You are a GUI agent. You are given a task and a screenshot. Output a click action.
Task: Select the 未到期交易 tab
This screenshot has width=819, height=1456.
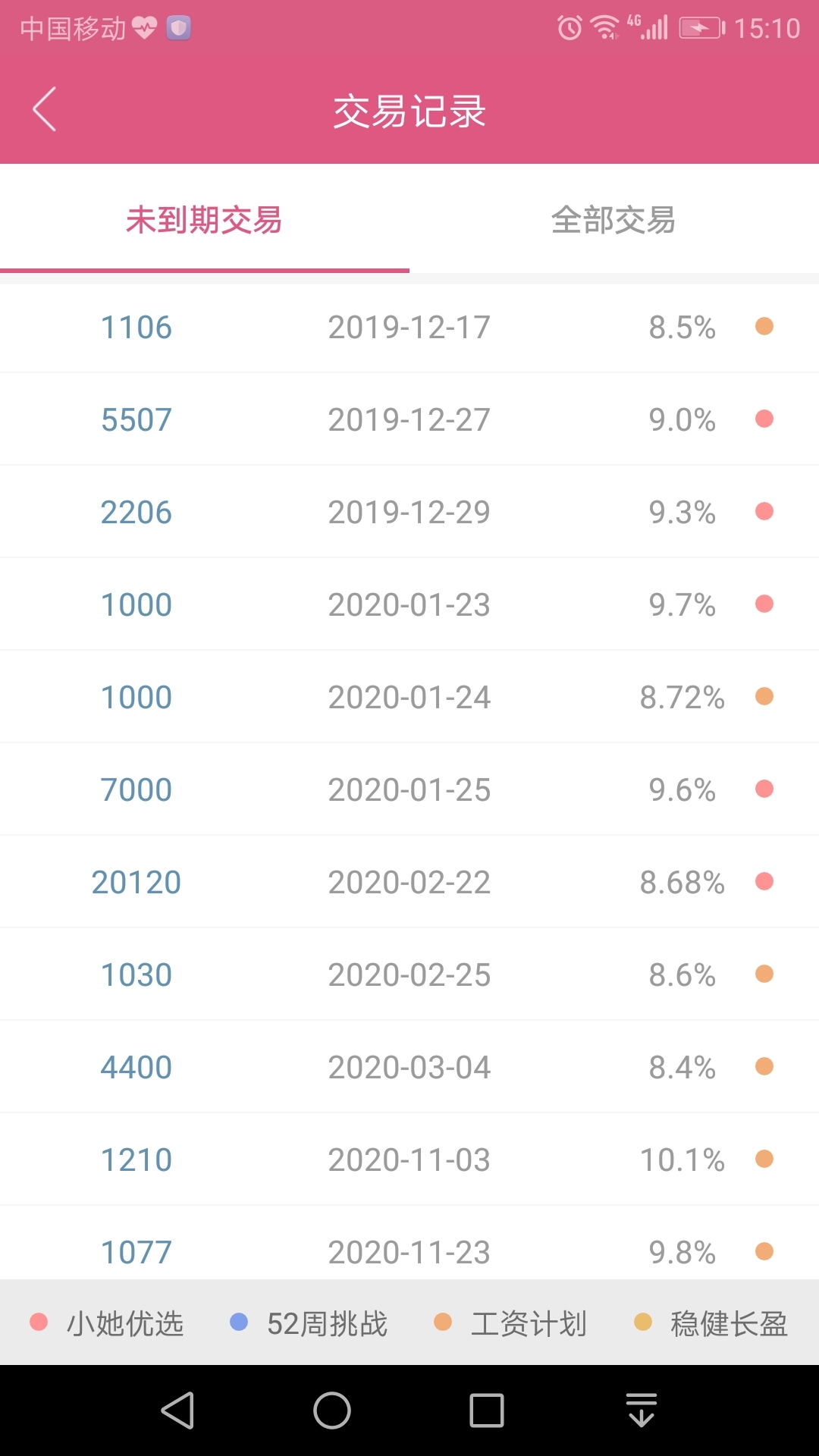point(204,220)
